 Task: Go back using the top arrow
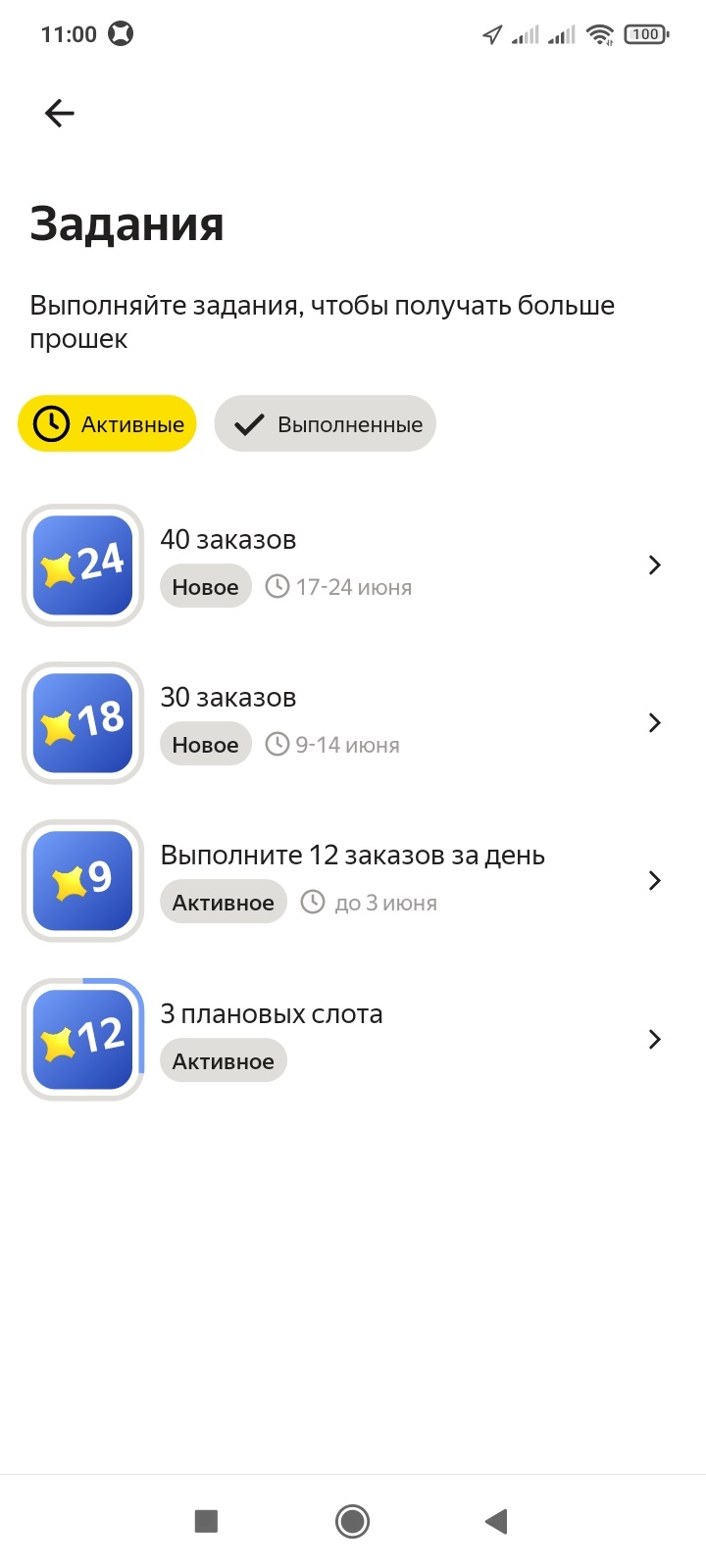(x=60, y=114)
